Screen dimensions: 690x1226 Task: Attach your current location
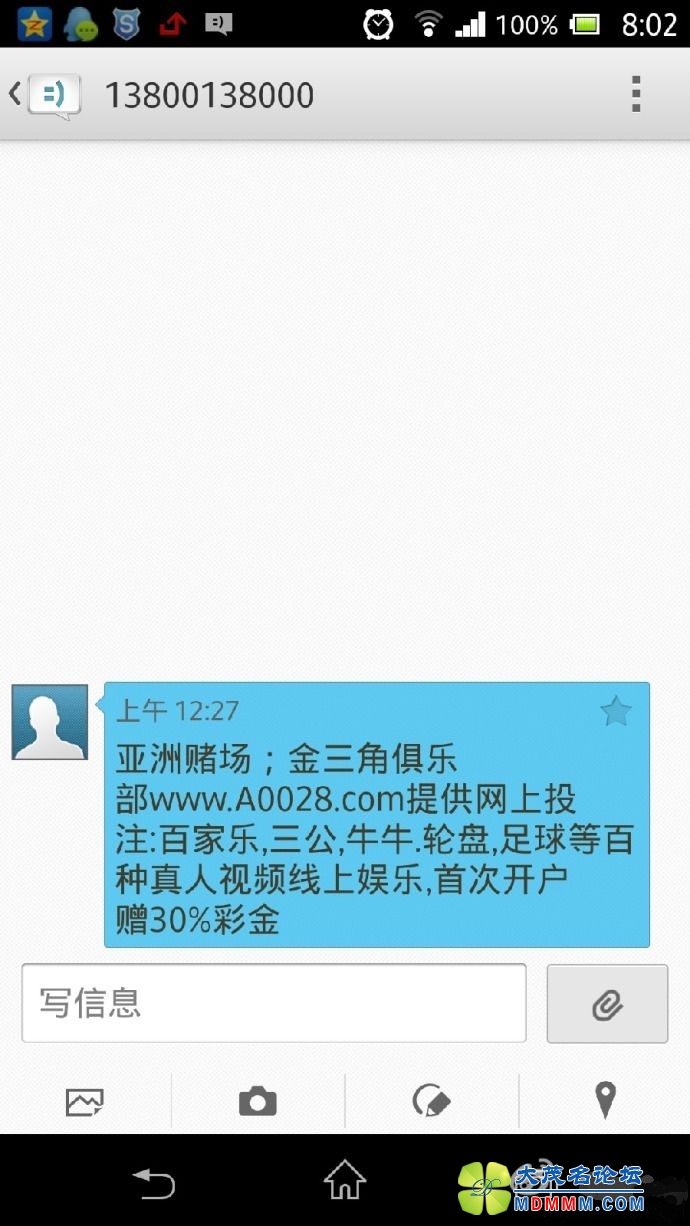click(605, 1100)
